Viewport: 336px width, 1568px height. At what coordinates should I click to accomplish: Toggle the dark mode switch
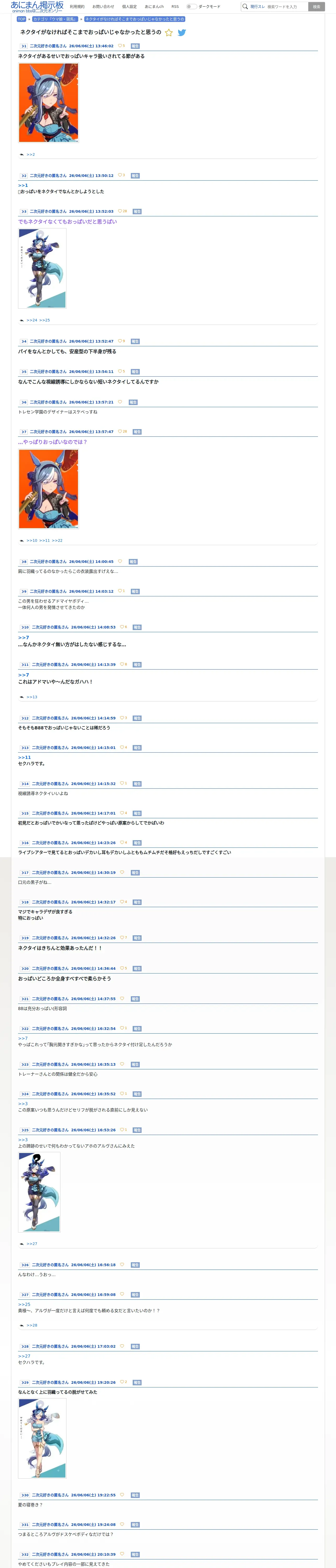pos(192,7)
